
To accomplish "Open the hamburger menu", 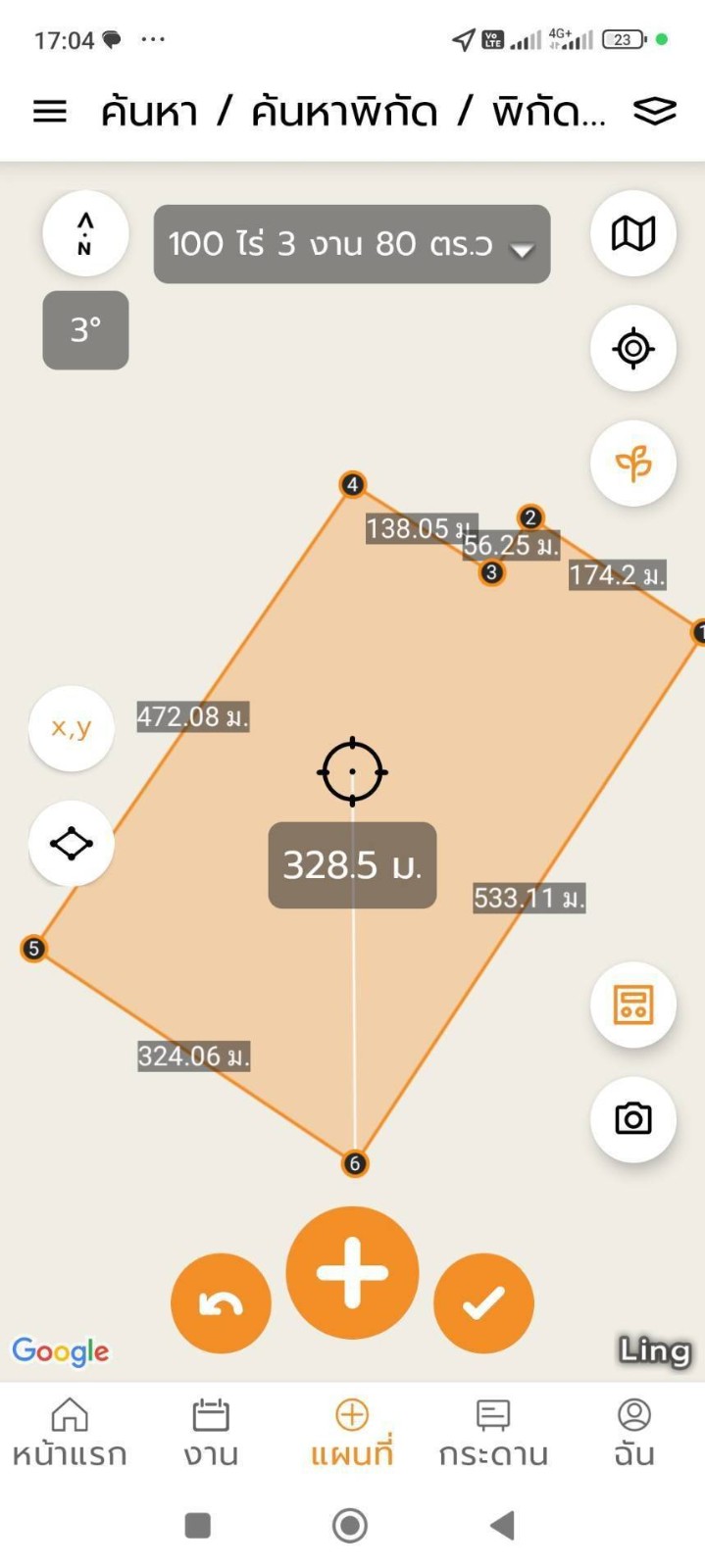I will point(50,112).
